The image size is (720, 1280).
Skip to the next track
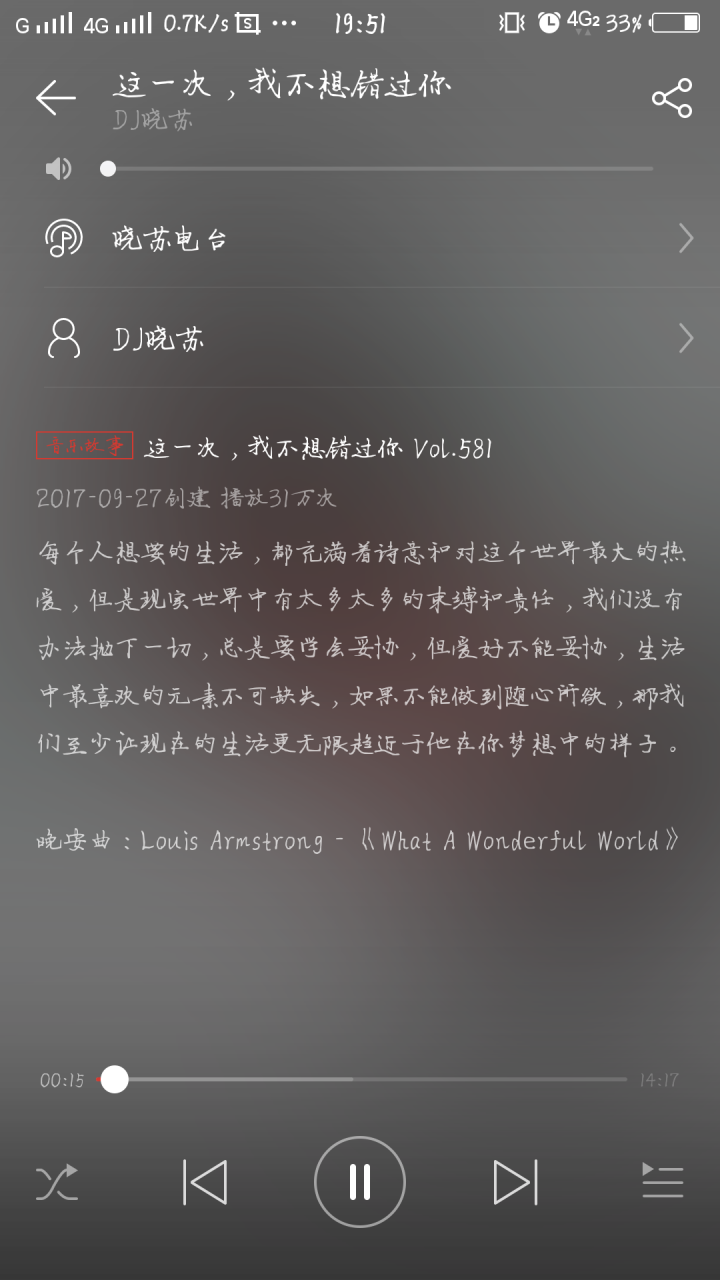point(515,1182)
